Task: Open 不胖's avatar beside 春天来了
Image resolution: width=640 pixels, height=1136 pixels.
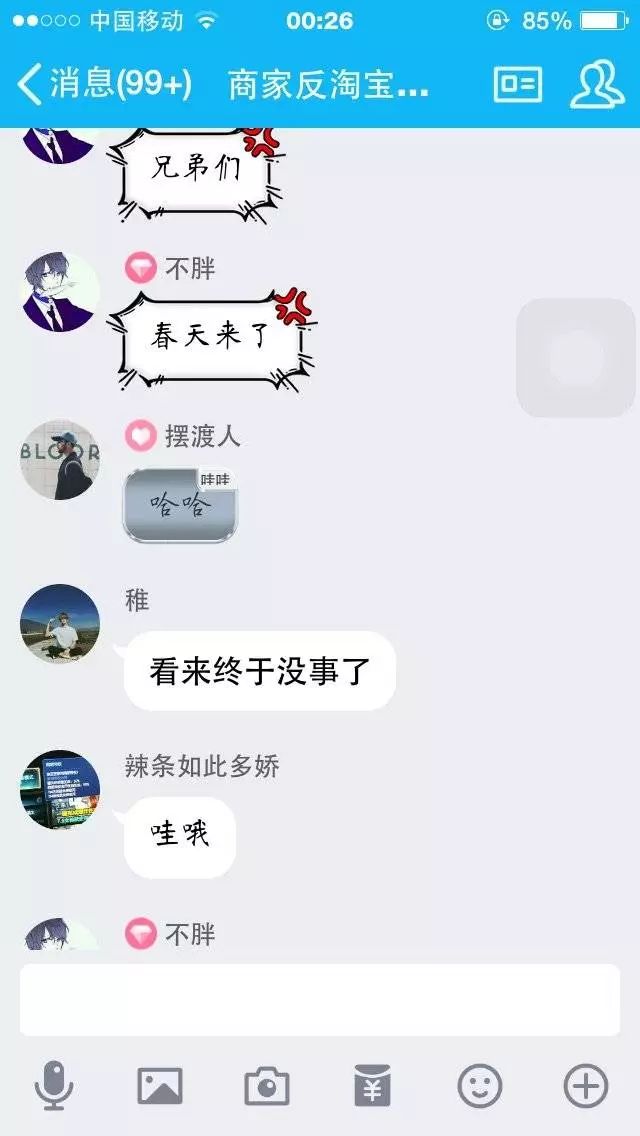Action: coord(60,292)
